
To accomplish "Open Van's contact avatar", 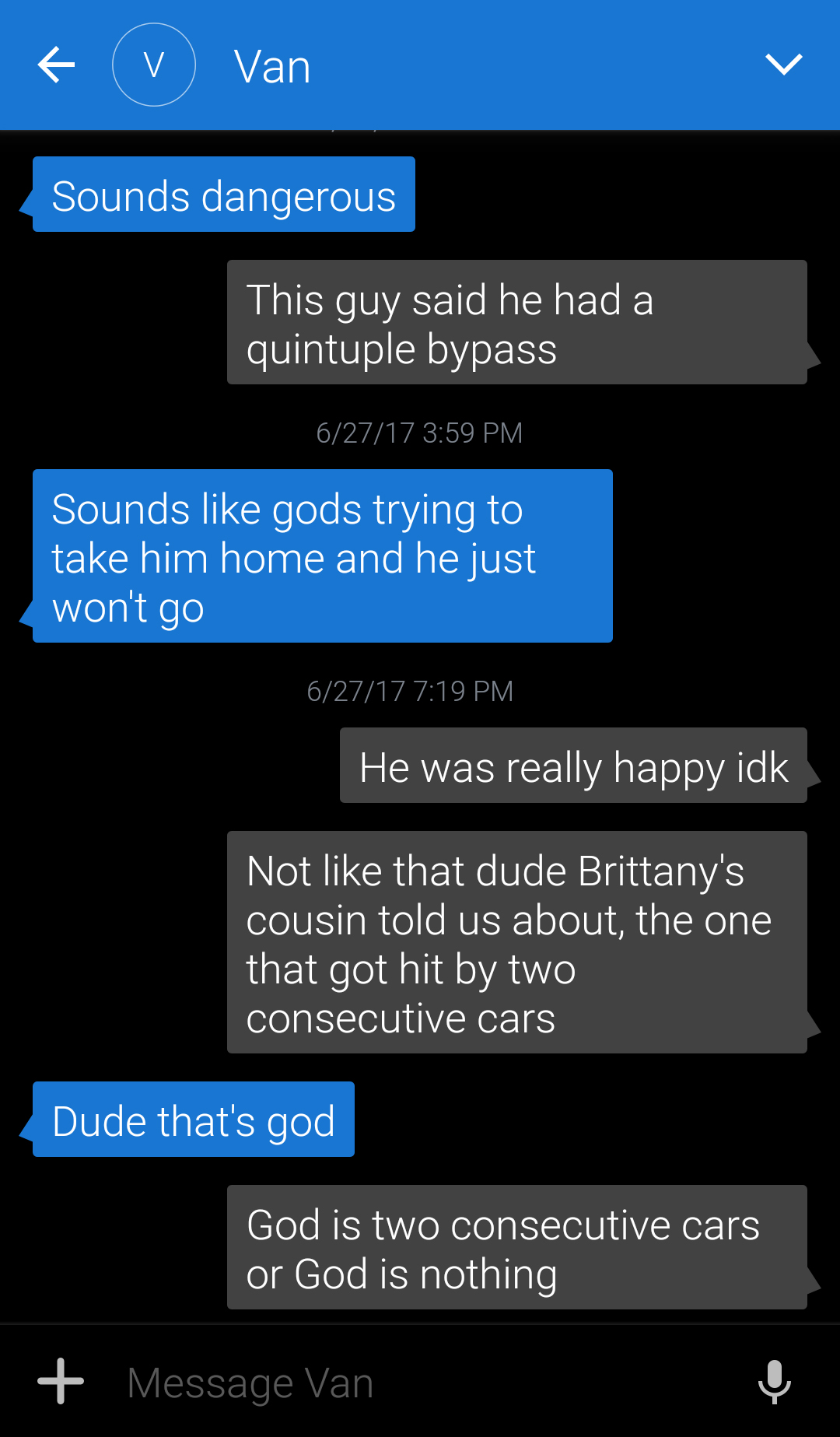I will (154, 65).
